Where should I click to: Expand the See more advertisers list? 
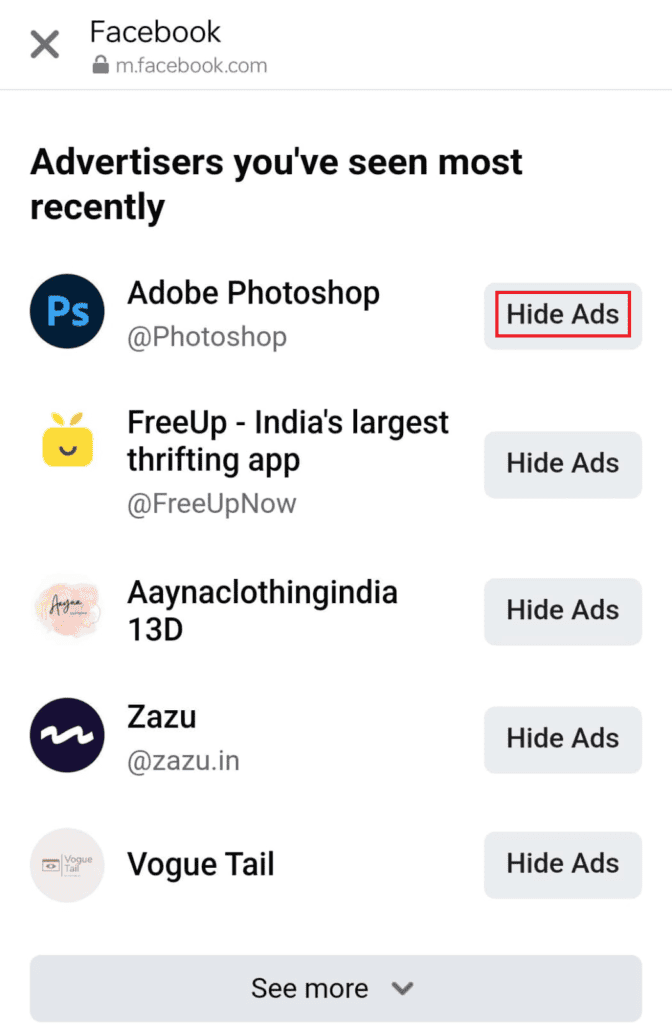335,989
